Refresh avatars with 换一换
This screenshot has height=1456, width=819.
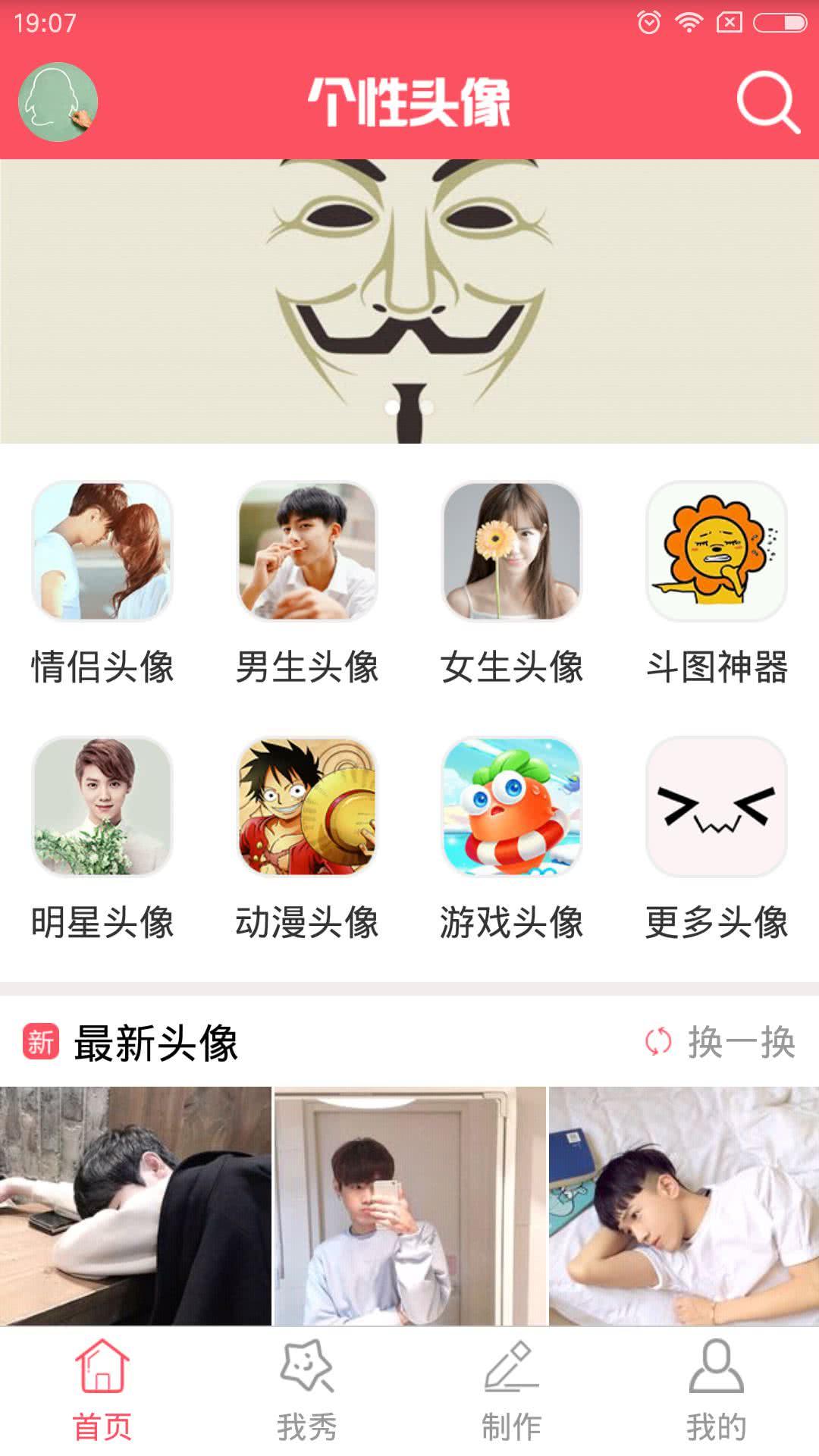click(720, 1042)
